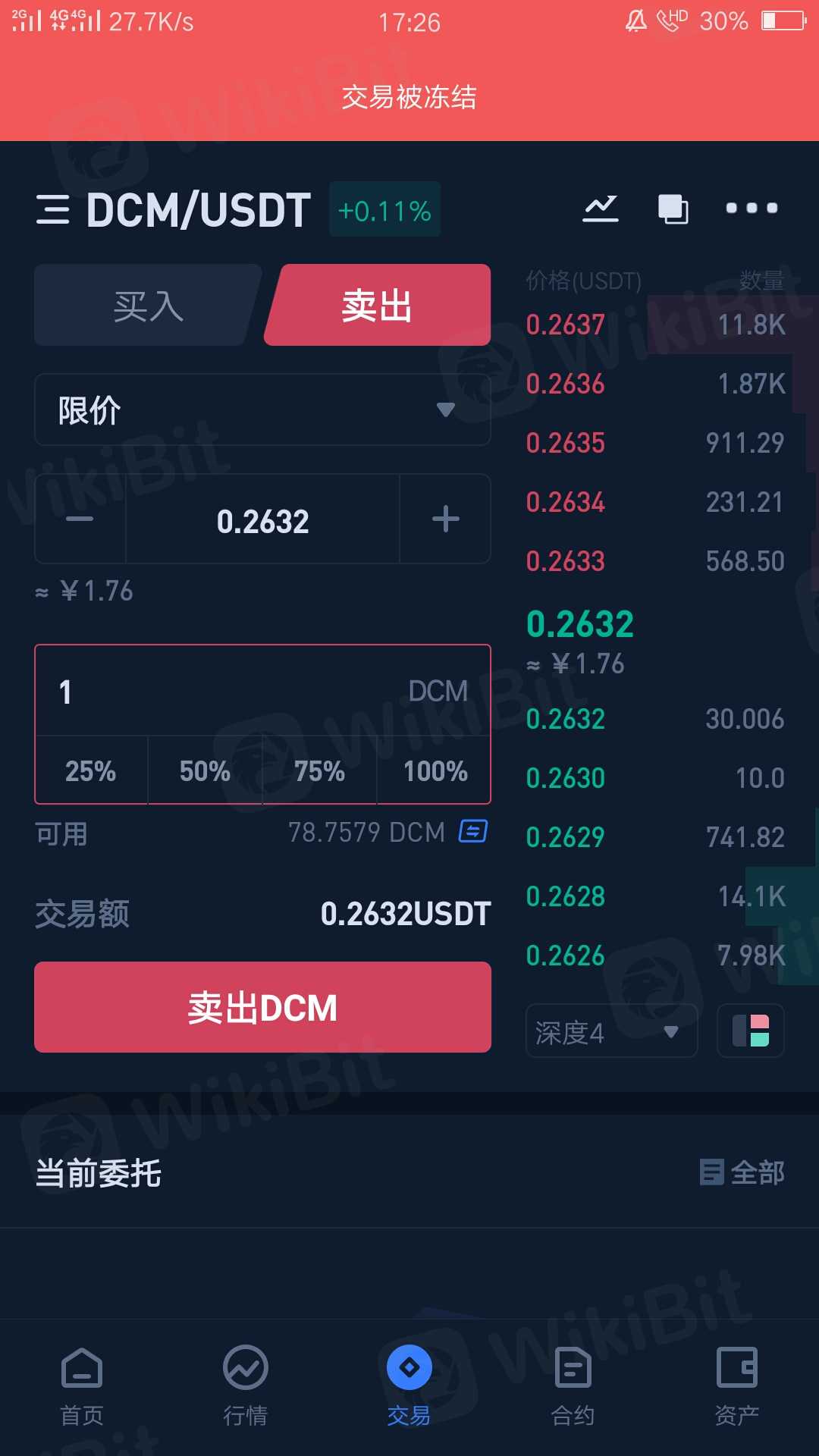Decrease the price with the minus button
This screenshot has width=819, height=1456.
pos(80,519)
